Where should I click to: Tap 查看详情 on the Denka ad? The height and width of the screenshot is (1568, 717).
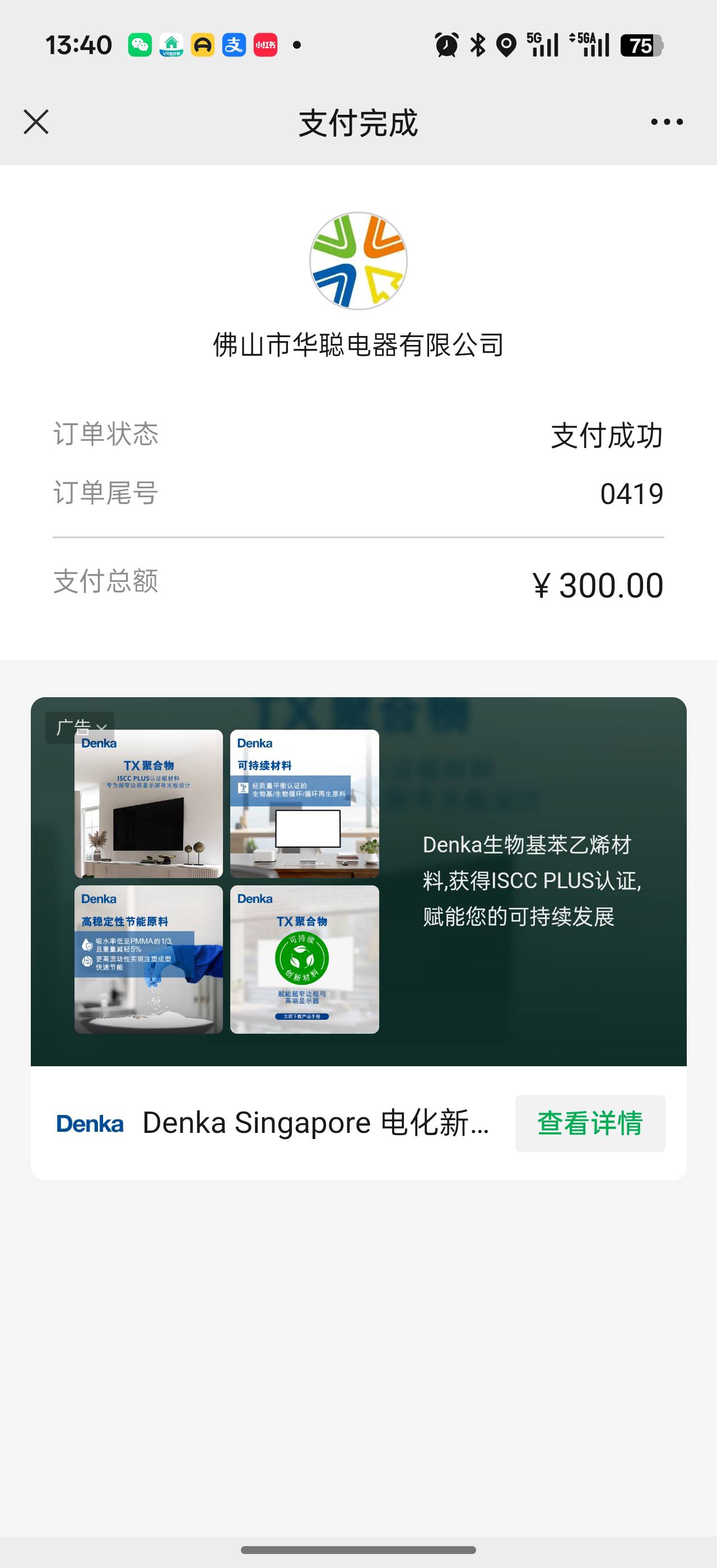[589, 1123]
